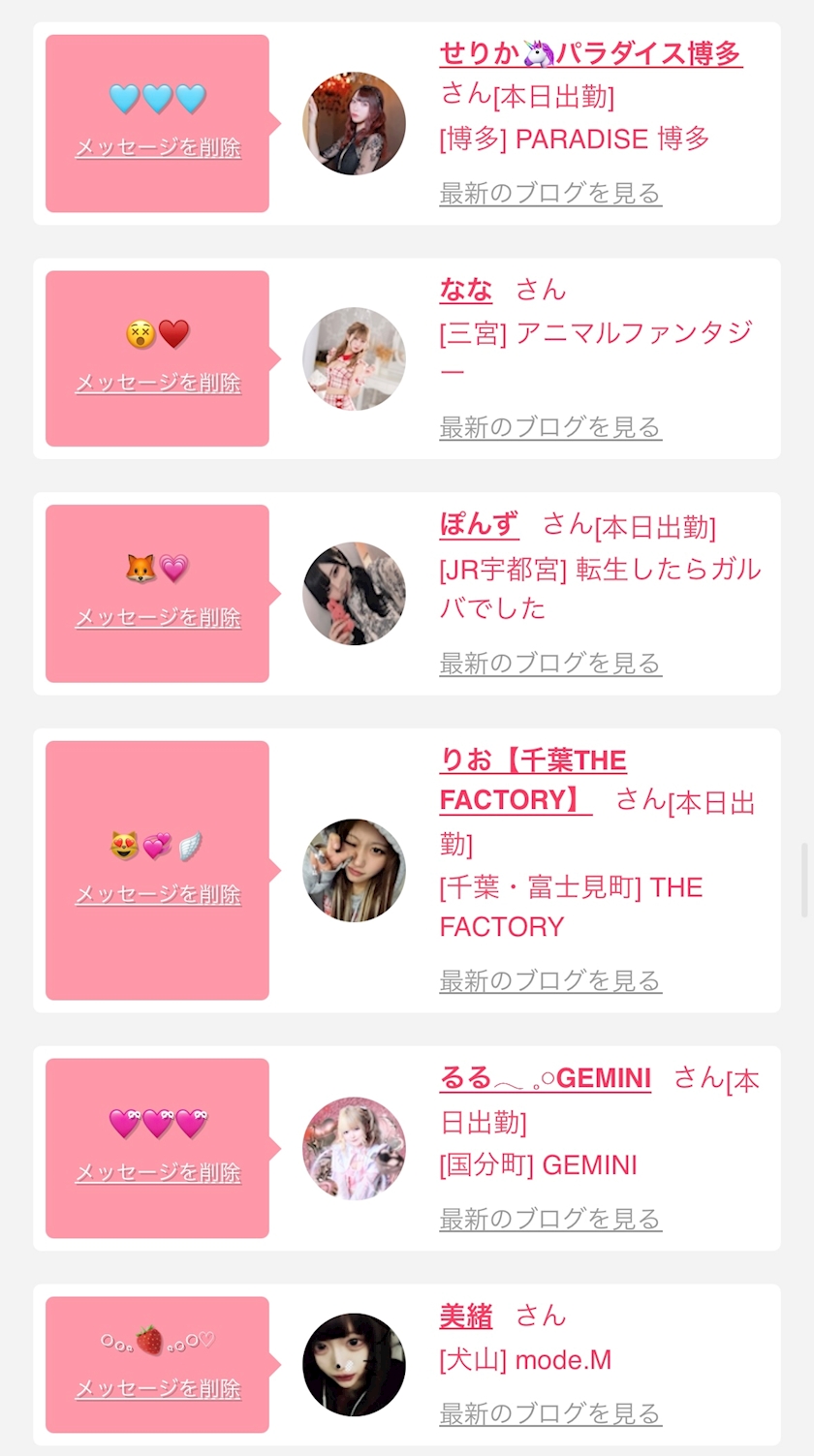Delete the message sent to ぽんず
This screenshot has width=814, height=1456.
[x=158, y=618]
